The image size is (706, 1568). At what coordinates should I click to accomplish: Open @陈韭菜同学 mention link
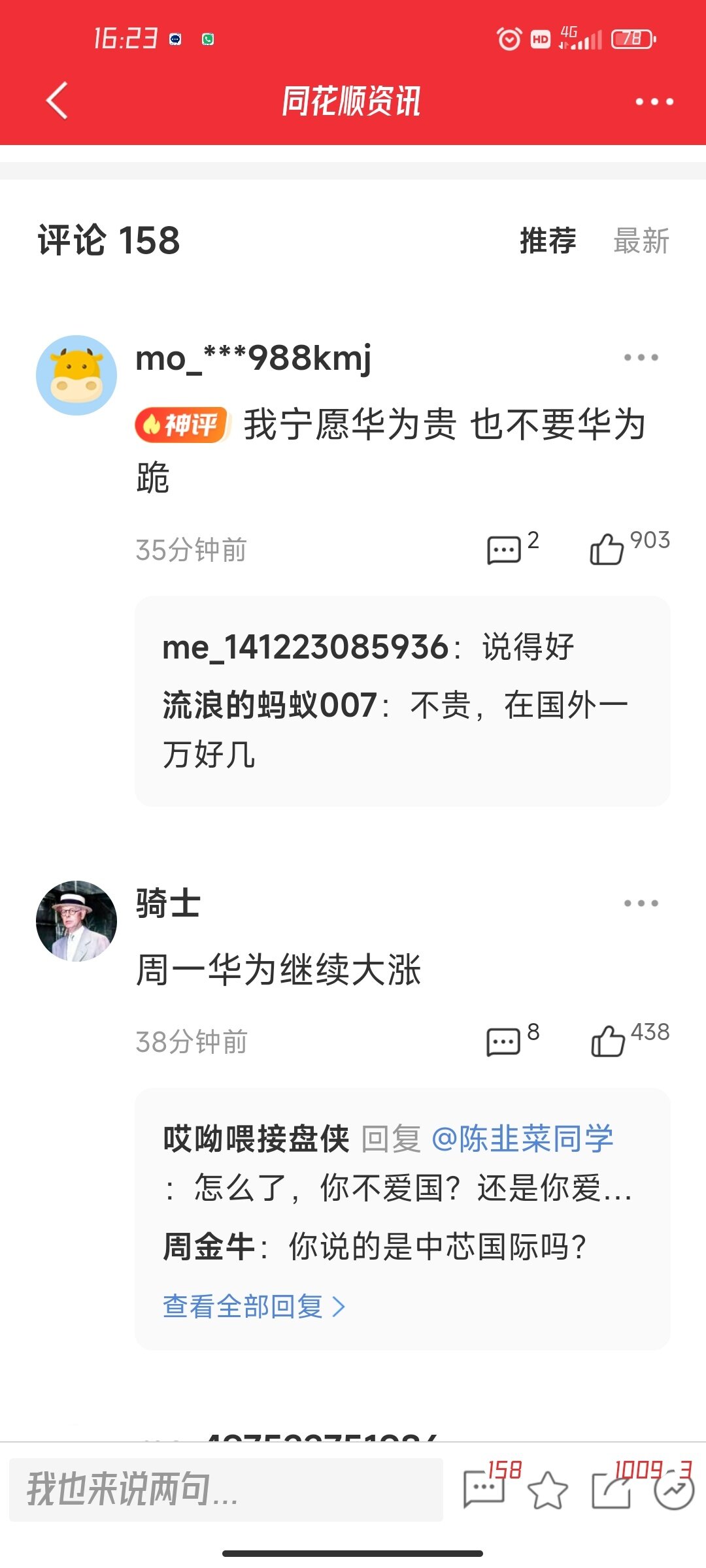point(522,1139)
